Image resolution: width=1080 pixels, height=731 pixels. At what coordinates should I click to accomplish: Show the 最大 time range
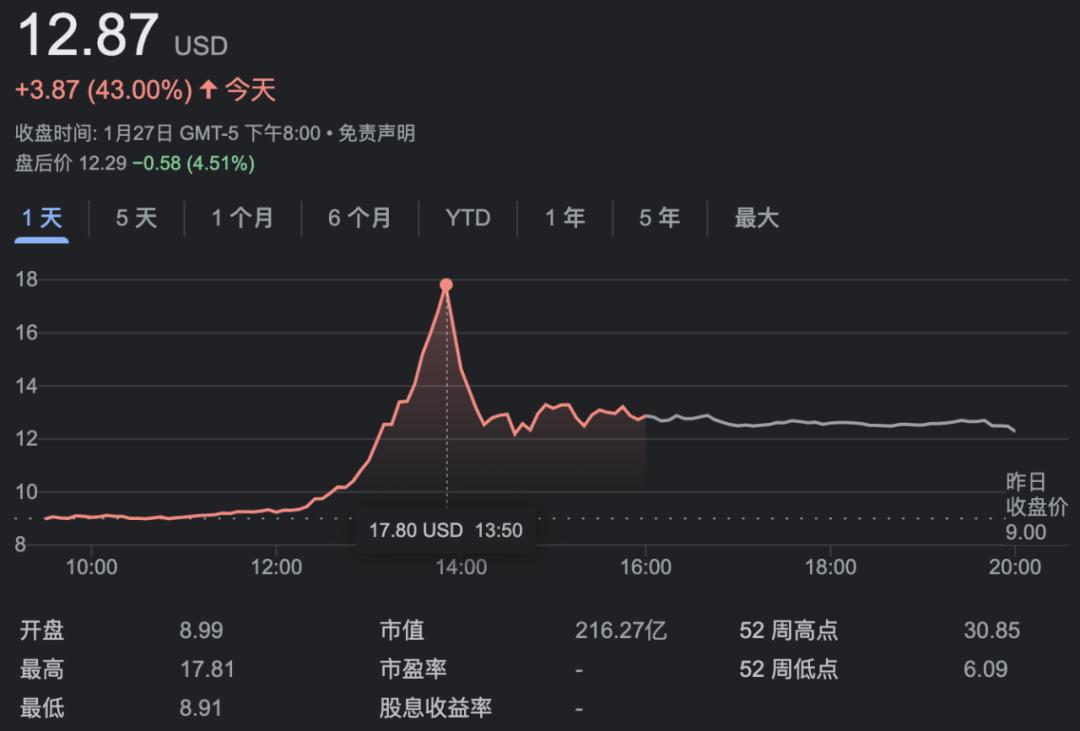tap(756, 218)
